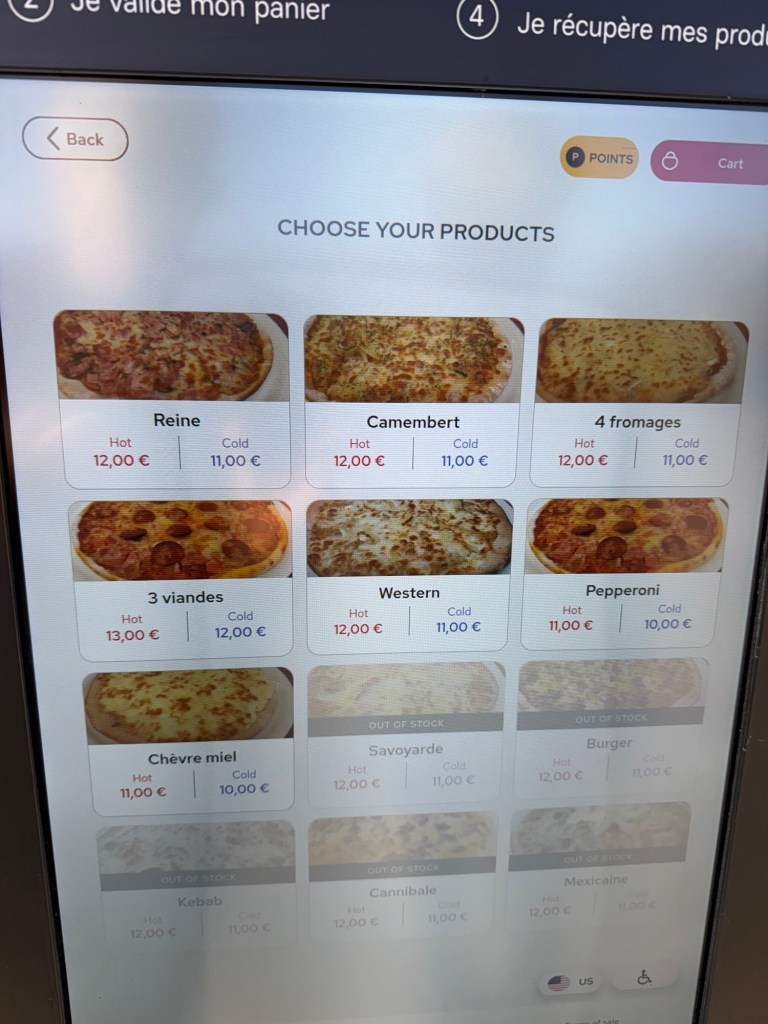Enable the wheelchair accessibility mode

pos(644,977)
